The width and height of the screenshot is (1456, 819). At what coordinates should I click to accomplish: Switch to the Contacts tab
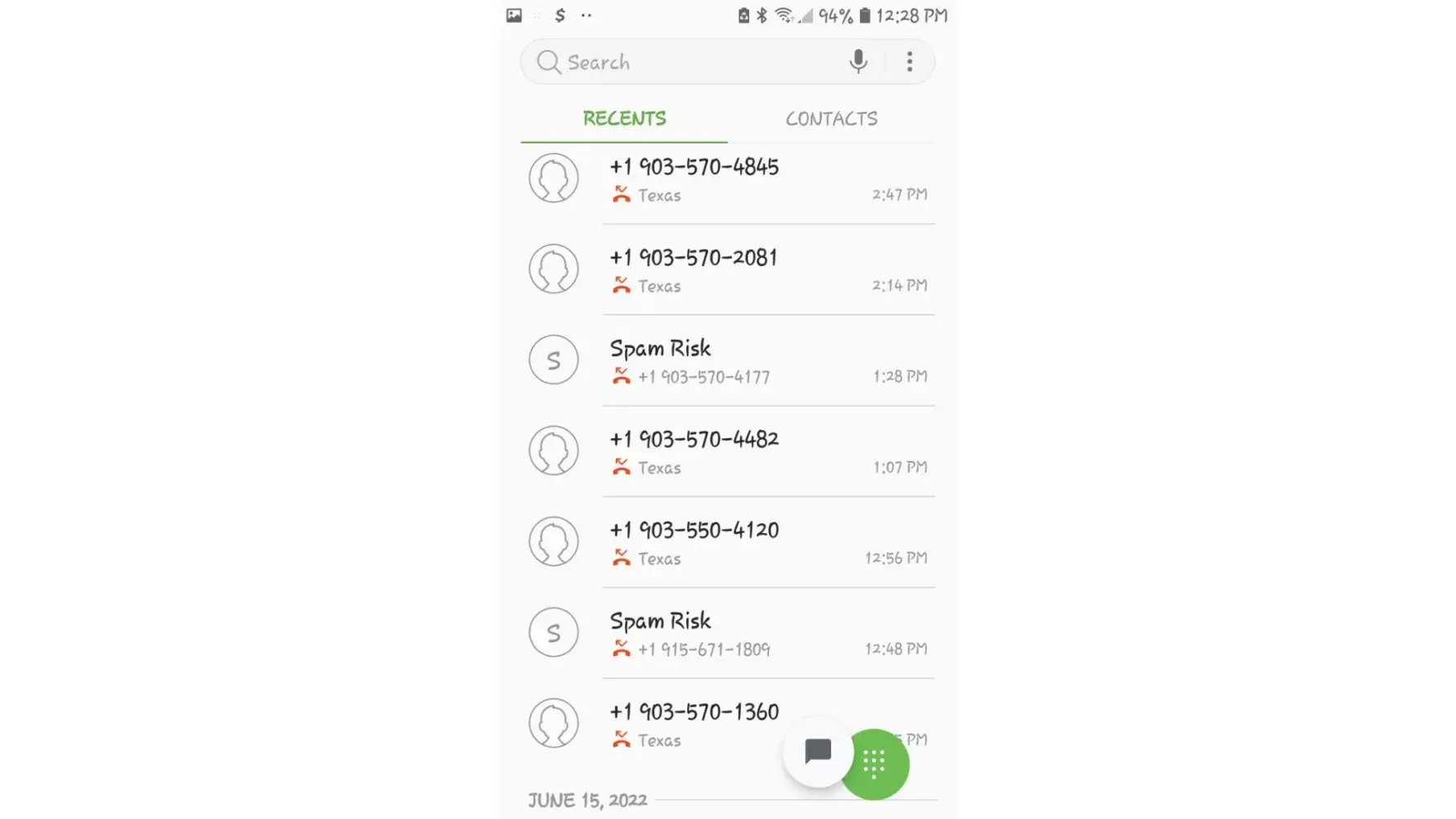coord(831,119)
